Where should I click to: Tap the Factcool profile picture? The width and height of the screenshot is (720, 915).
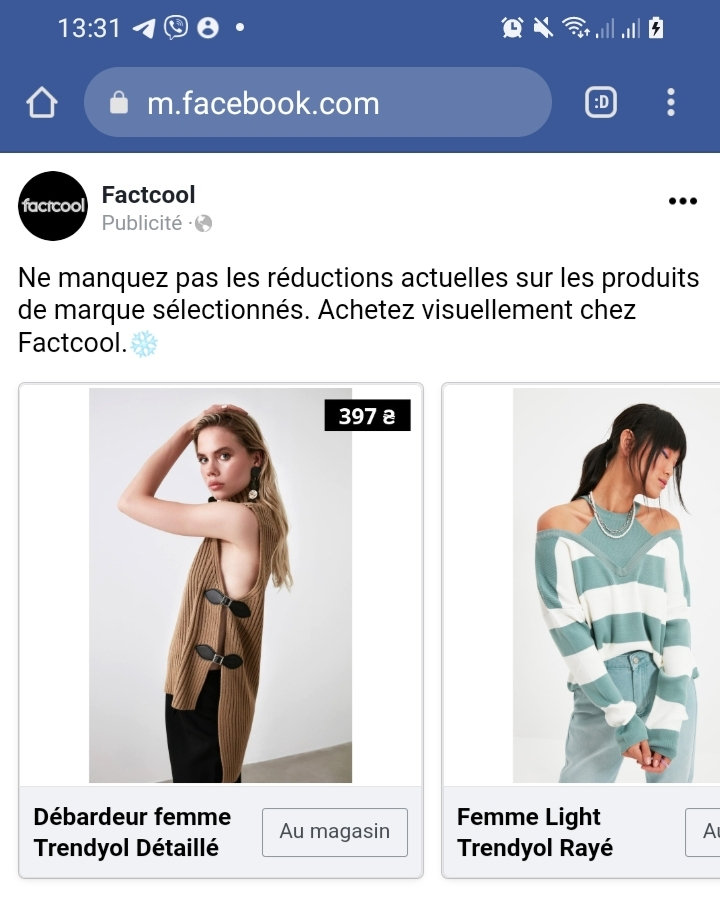[x=53, y=206]
